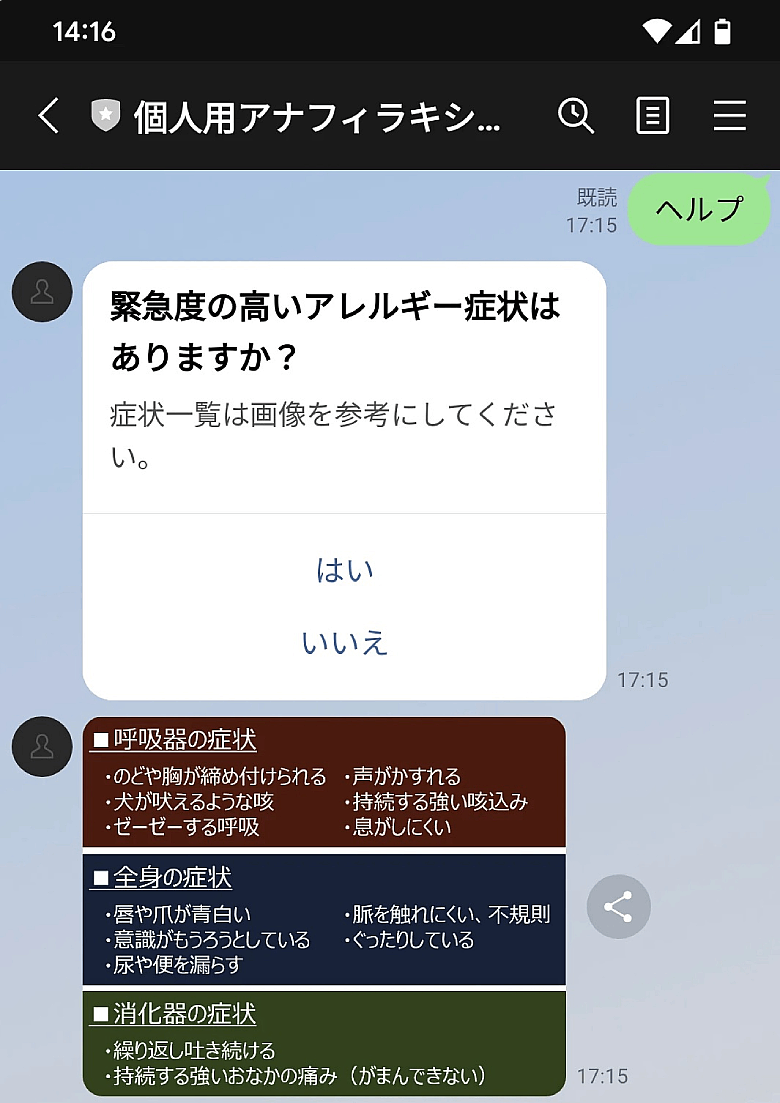
Task: Open the hamburger menu
Action: pyautogui.click(x=730, y=116)
